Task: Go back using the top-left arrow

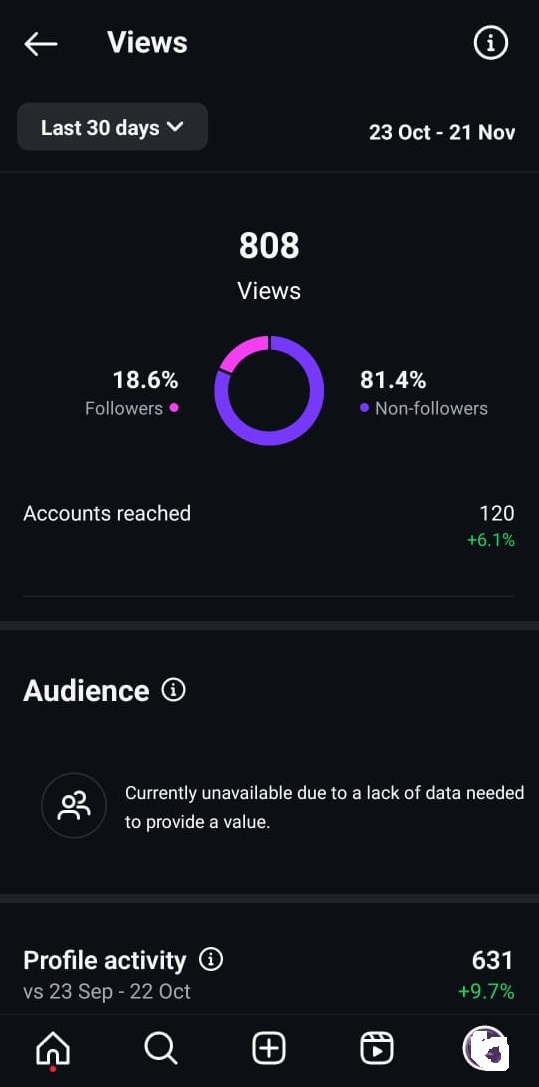Action: point(40,44)
